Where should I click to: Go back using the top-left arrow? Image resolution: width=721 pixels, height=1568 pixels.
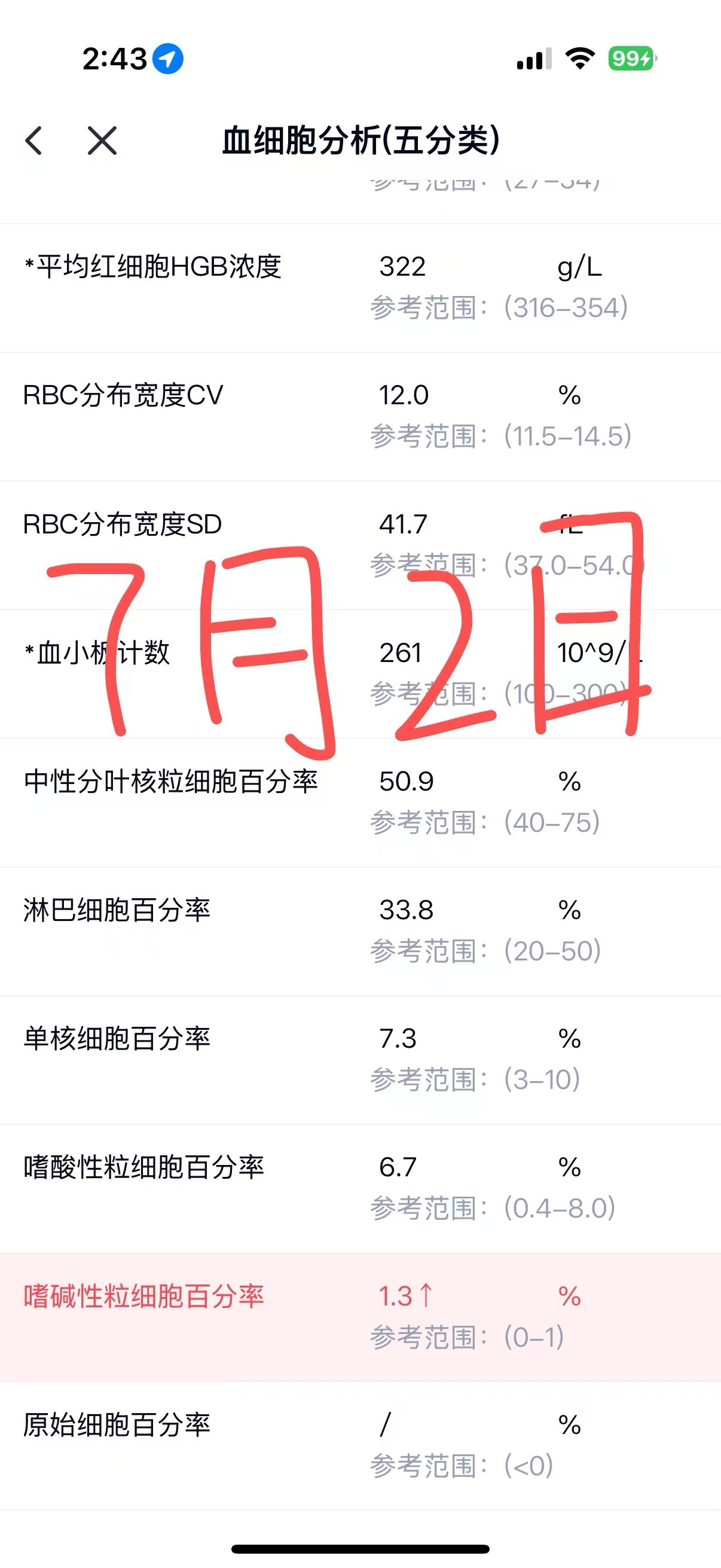34,141
